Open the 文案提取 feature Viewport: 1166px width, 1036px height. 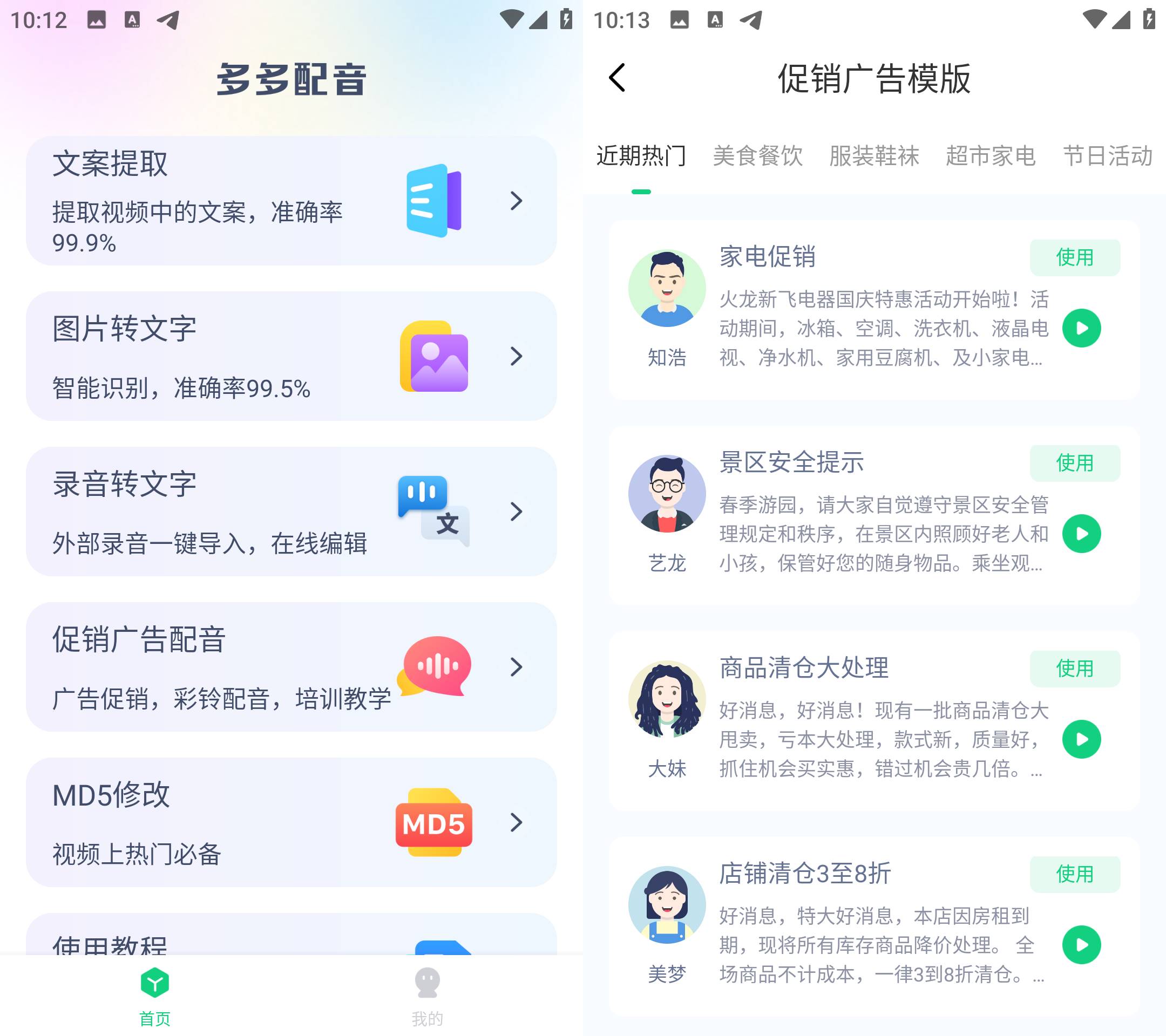pyautogui.click(x=291, y=201)
